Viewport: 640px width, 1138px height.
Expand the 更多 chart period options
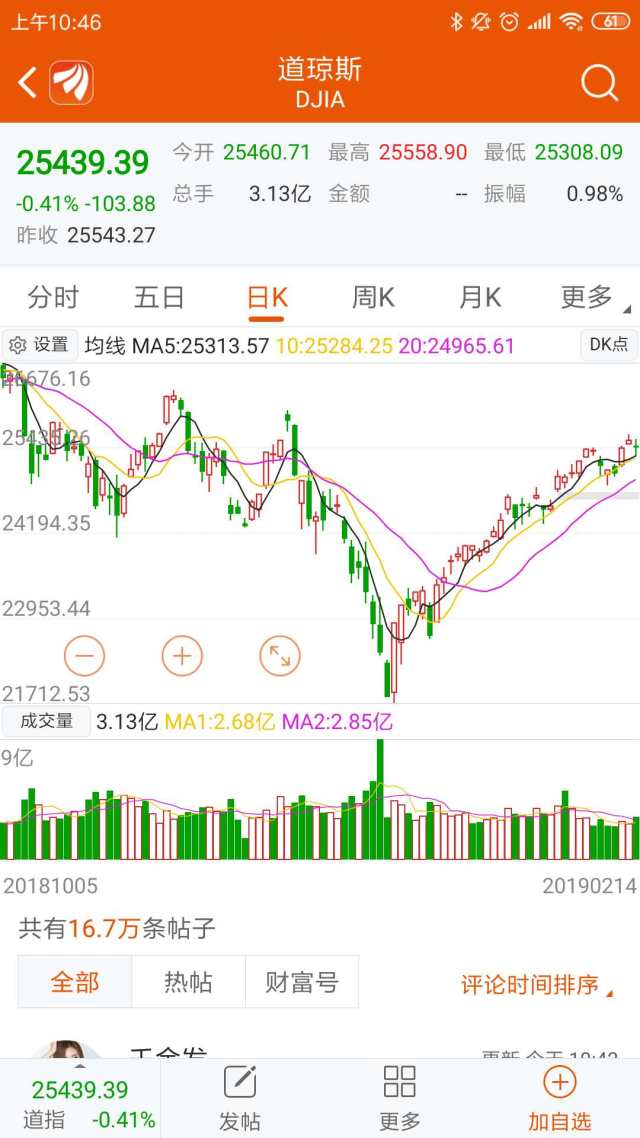[x=591, y=298]
